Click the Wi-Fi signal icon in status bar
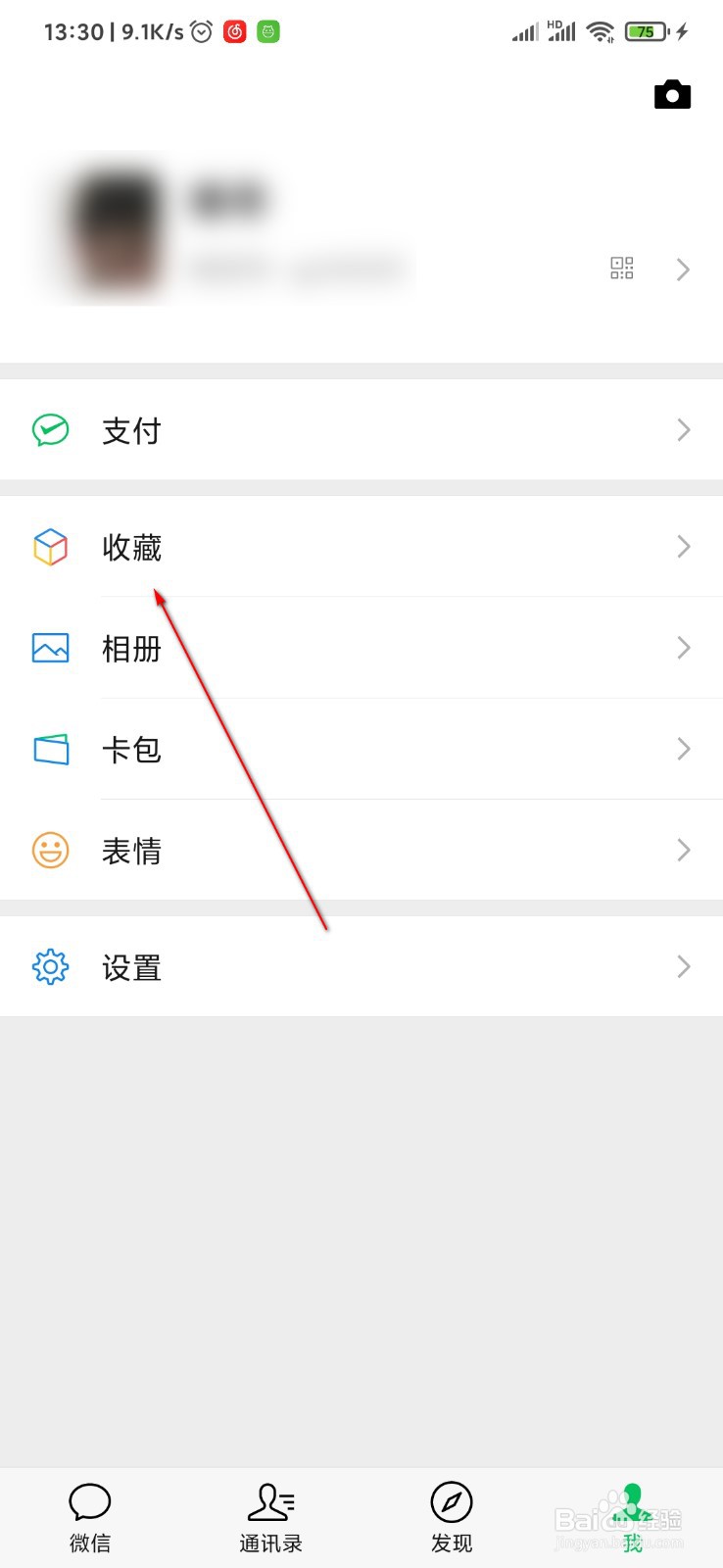 tap(600, 30)
